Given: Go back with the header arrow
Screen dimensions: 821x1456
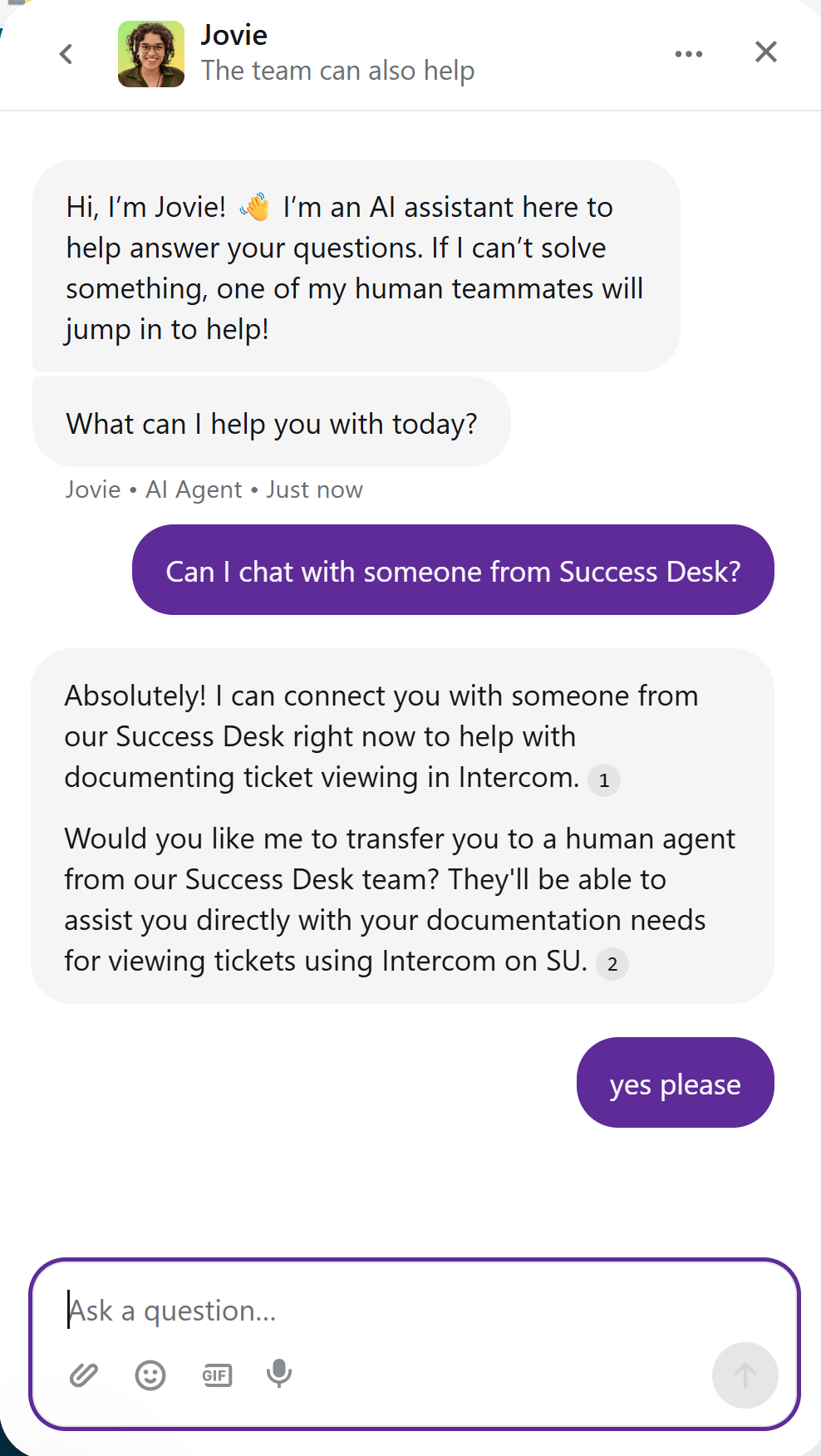Looking at the screenshot, I should (66, 54).
